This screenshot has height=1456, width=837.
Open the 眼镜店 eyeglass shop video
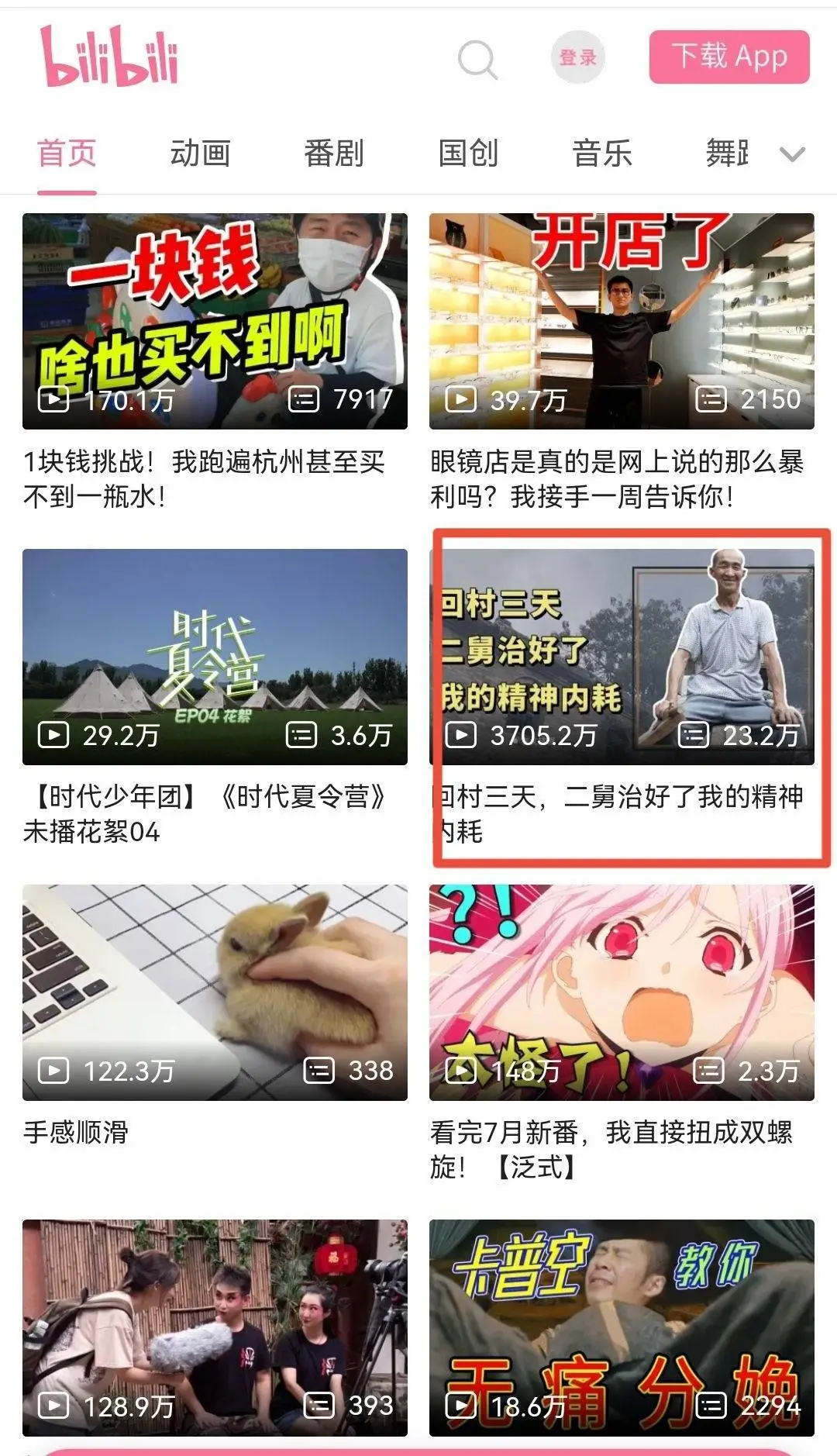tap(622, 321)
